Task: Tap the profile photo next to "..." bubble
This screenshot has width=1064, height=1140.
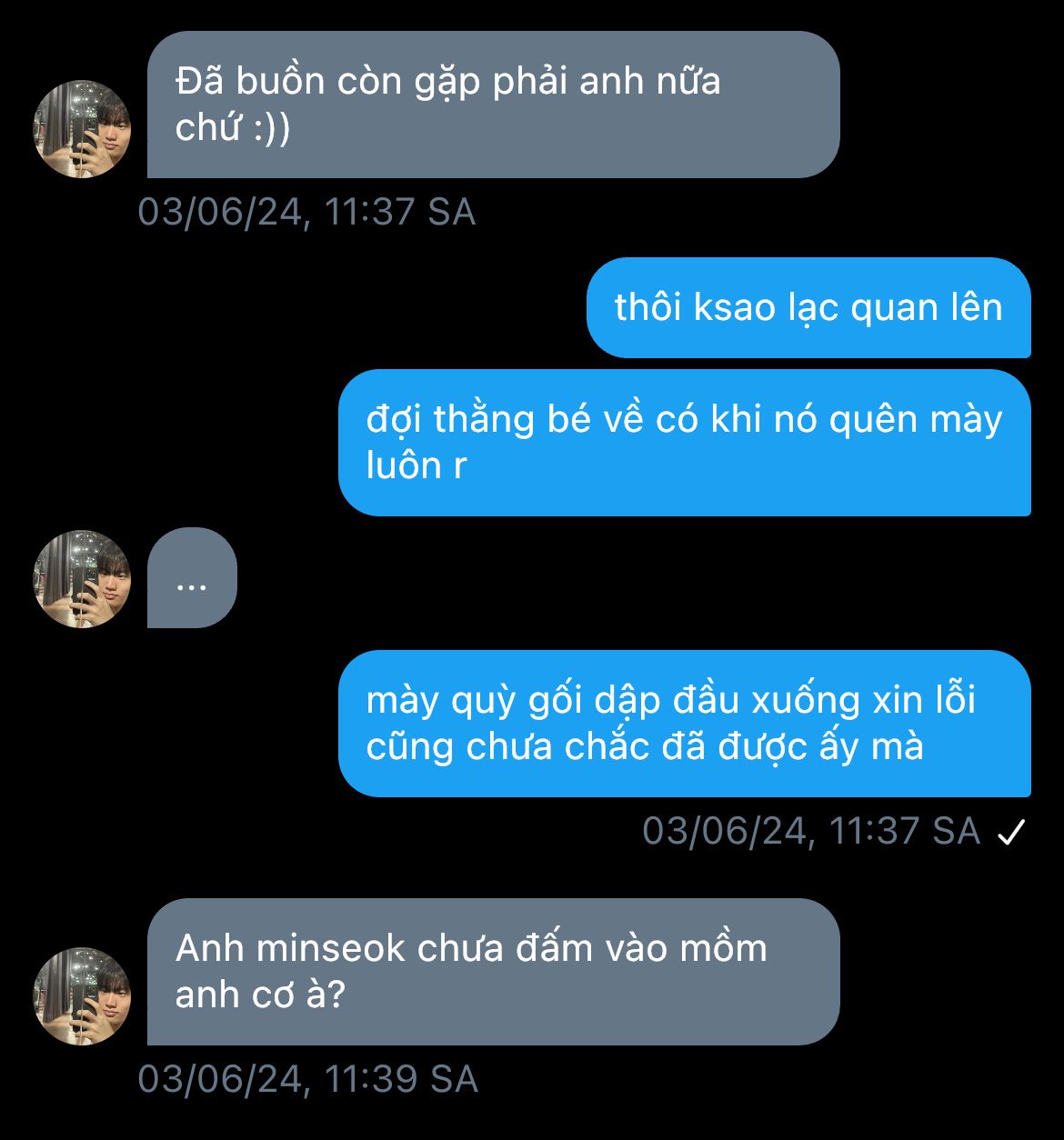Action: 82,579
